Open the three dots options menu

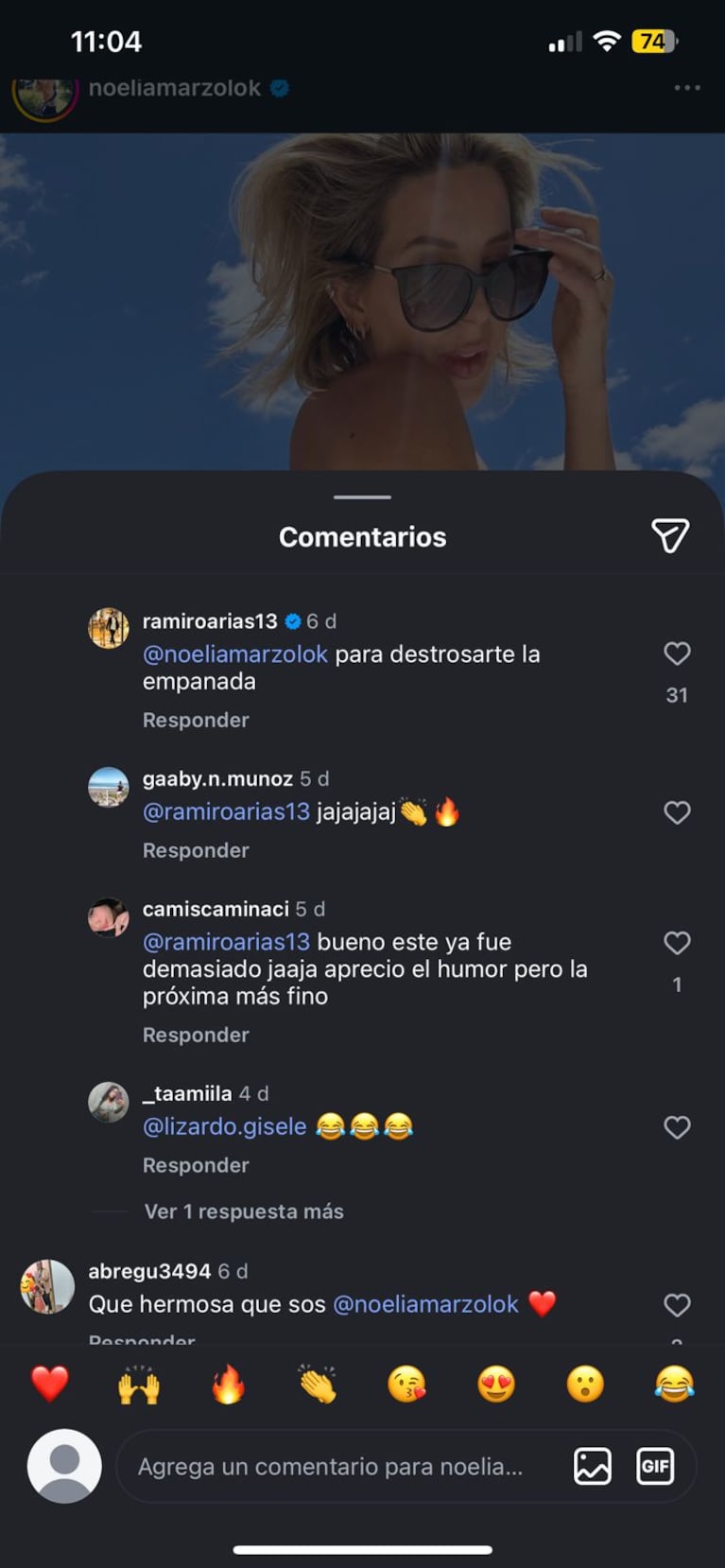(x=687, y=88)
